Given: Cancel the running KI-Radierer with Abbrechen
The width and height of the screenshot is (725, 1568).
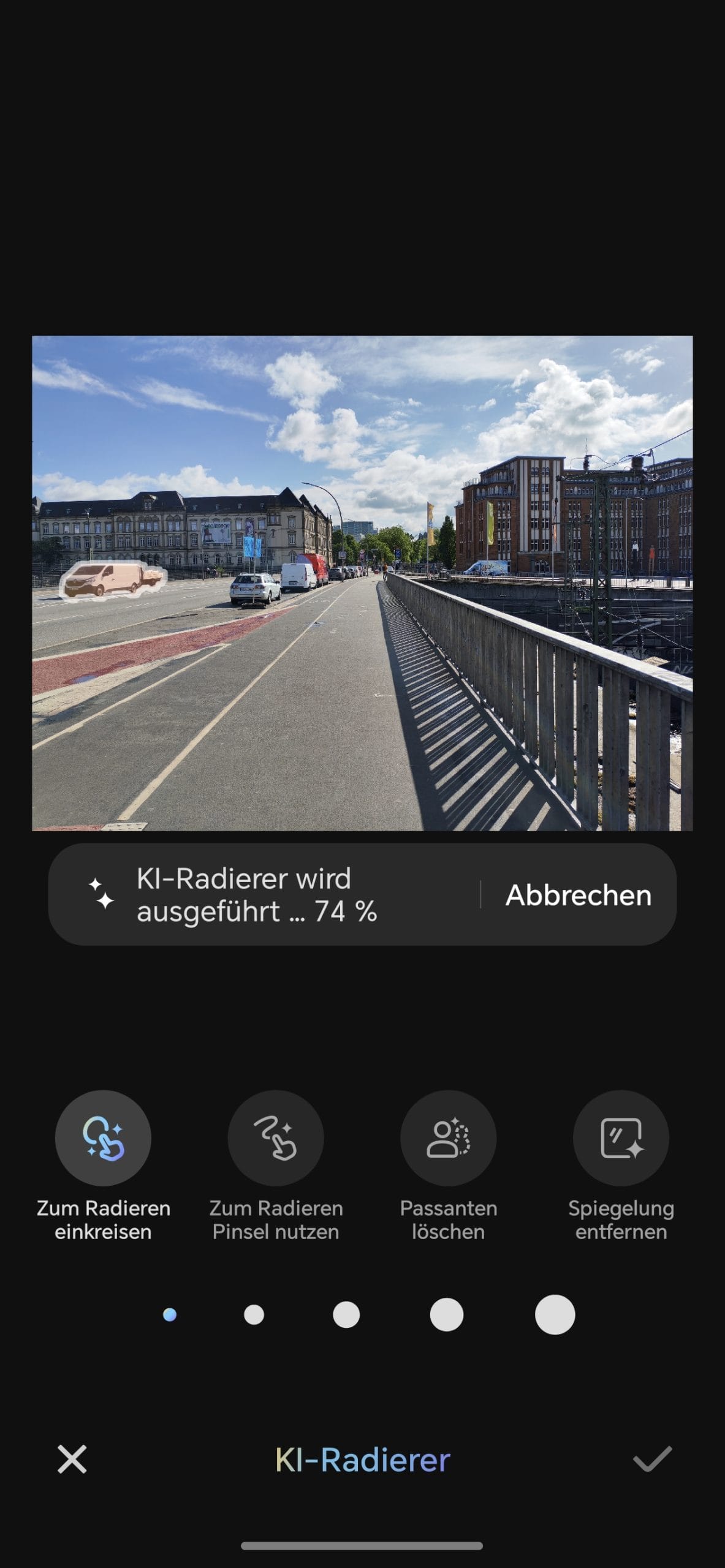Looking at the screenshot, I should click(x=578, y=895).
